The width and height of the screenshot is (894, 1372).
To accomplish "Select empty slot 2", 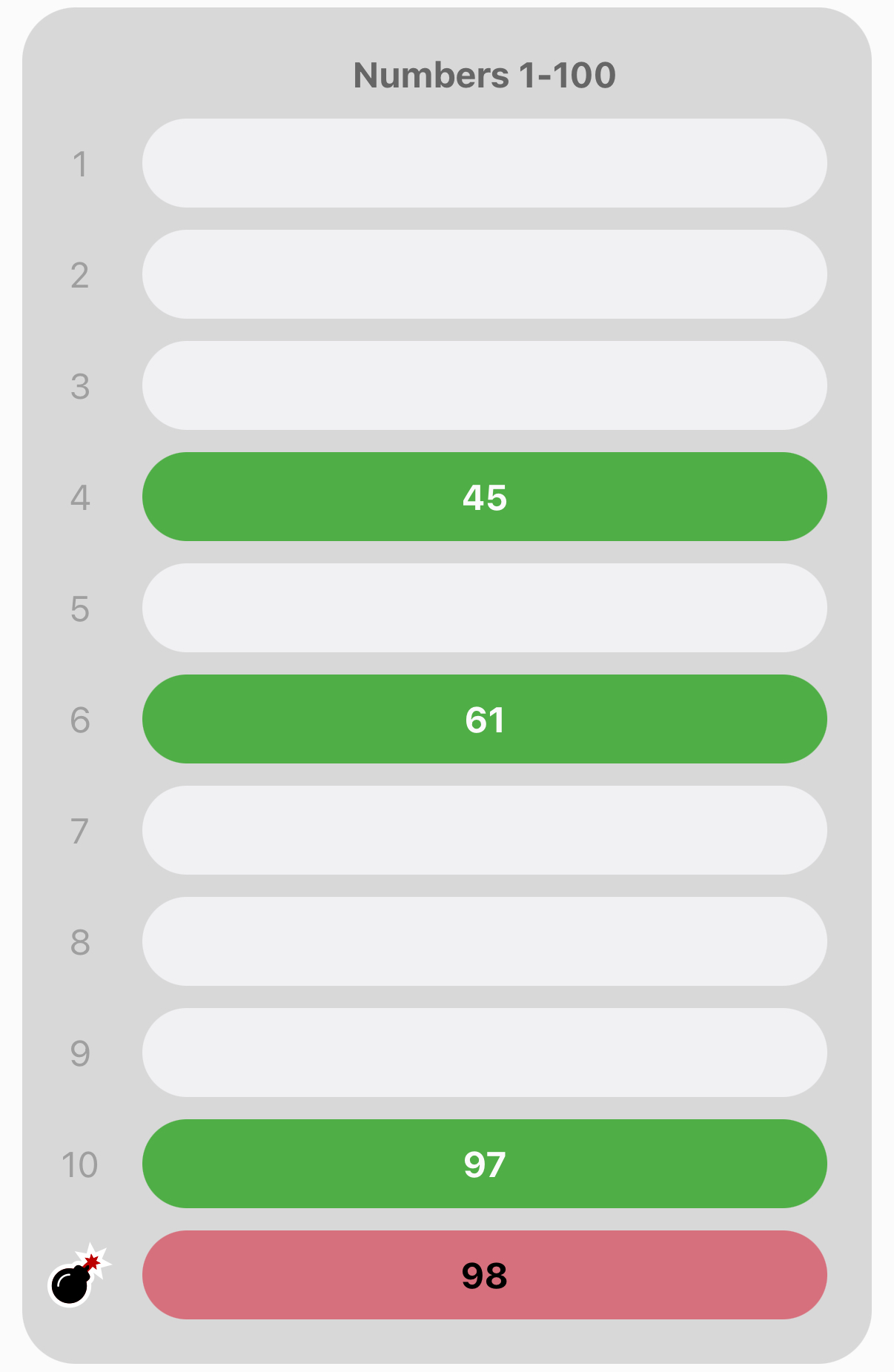I will 484,274.
